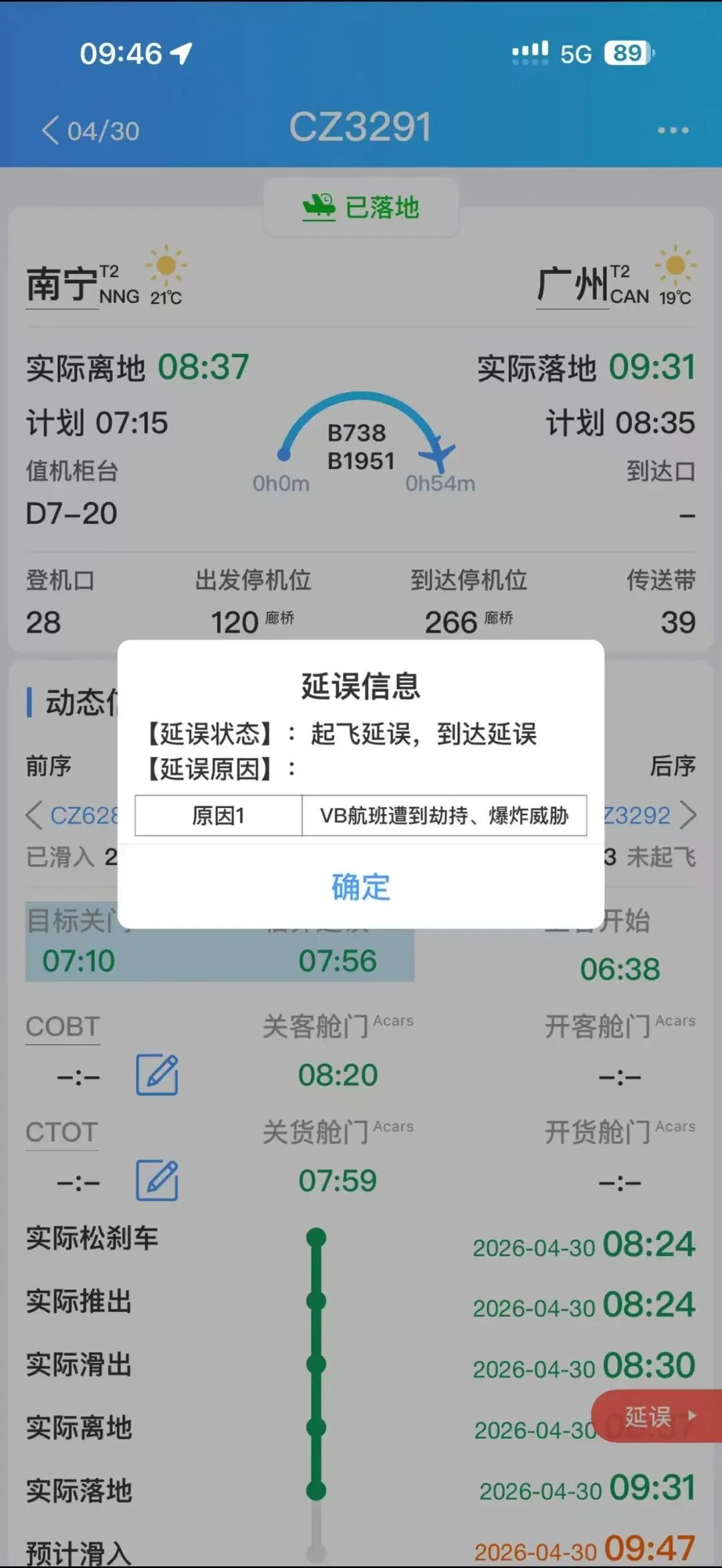
Task: Open the three-dot overflow menu
Action: click(x=673, y=130)
